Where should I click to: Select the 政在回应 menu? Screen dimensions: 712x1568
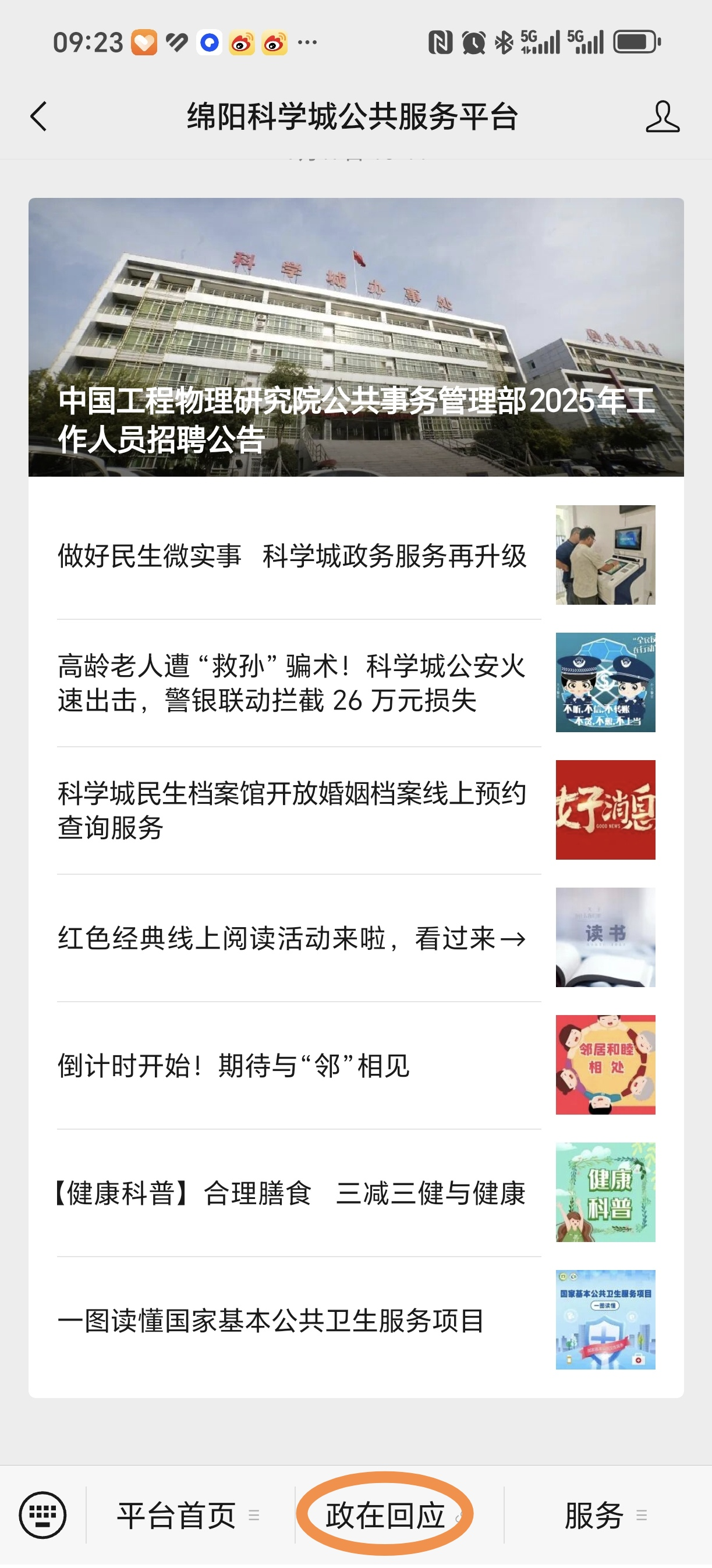tap(385, 1516)
